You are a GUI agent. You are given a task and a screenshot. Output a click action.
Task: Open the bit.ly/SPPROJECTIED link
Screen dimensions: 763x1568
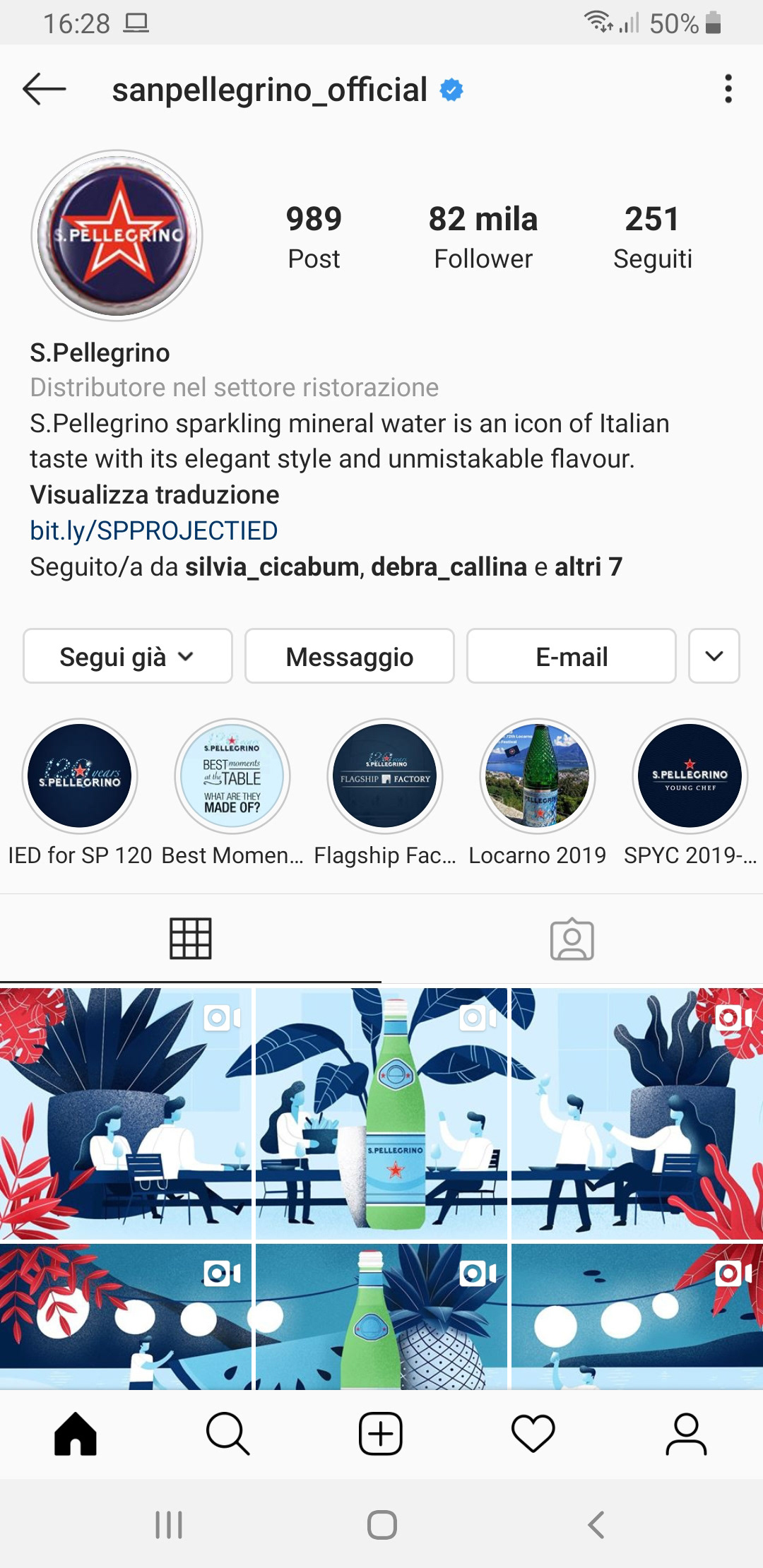tap(153, 530)
